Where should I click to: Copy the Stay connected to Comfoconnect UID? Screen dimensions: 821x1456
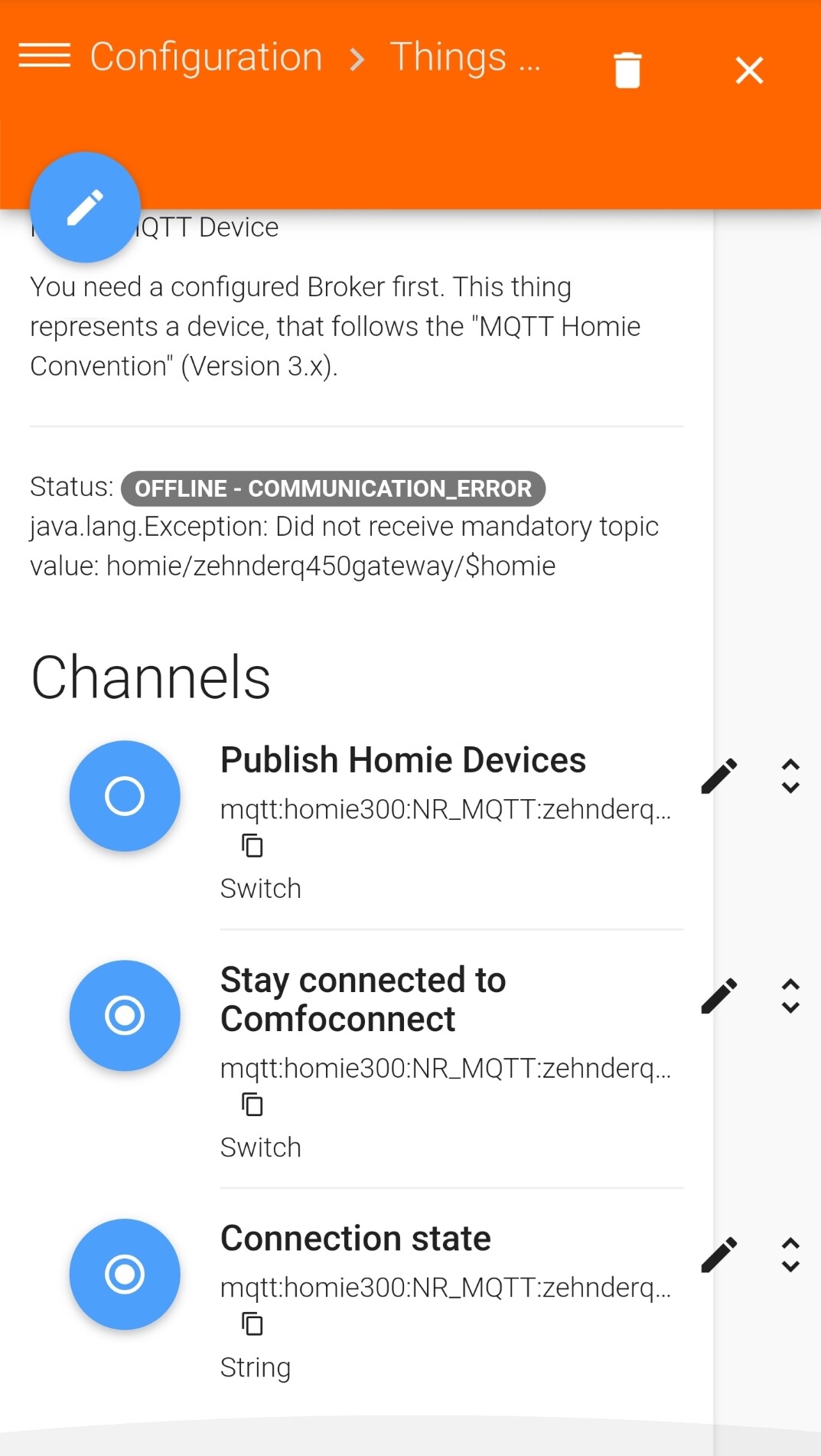[252, 1105]
